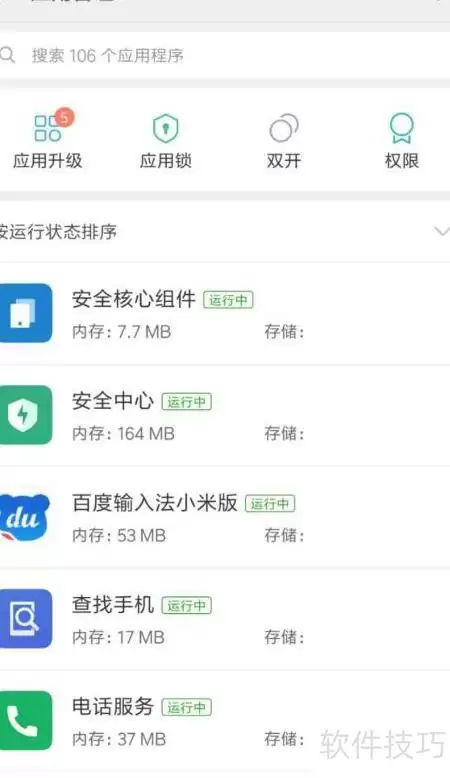The image size is (450, 778).
Task: Open 安全核心组件 app details
Action: pos(225,314)
